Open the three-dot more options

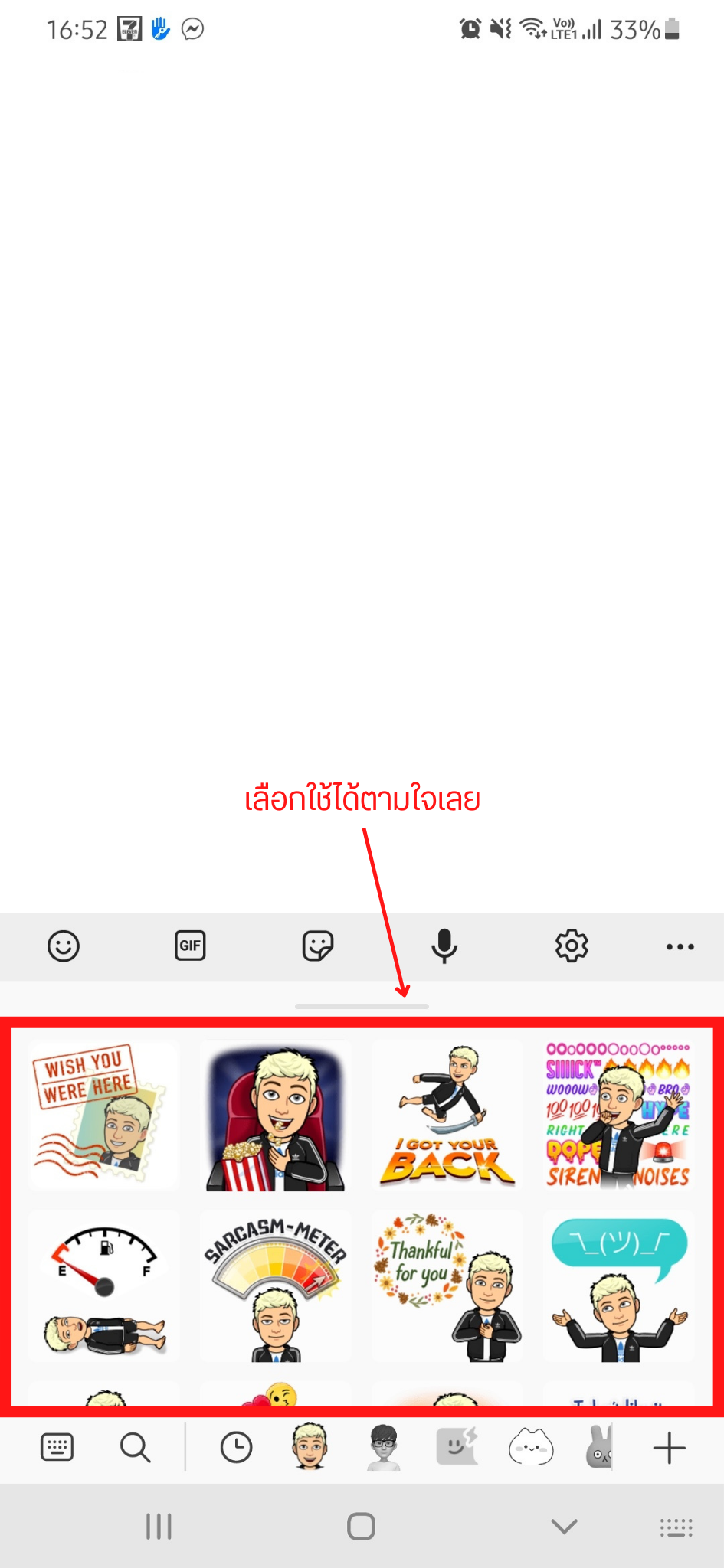(680, 947)
